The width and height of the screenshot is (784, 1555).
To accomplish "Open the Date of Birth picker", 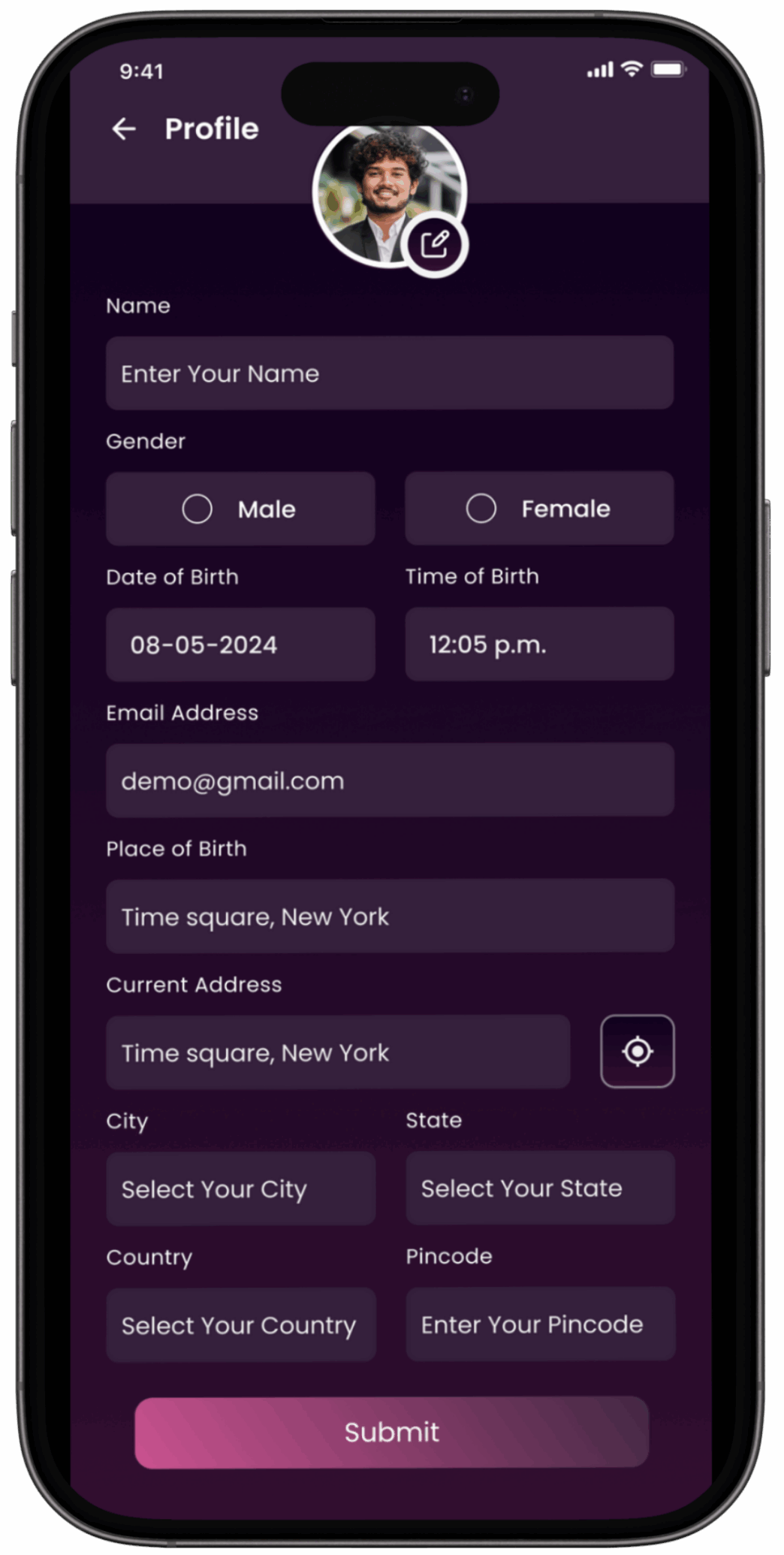I will 240,645.
